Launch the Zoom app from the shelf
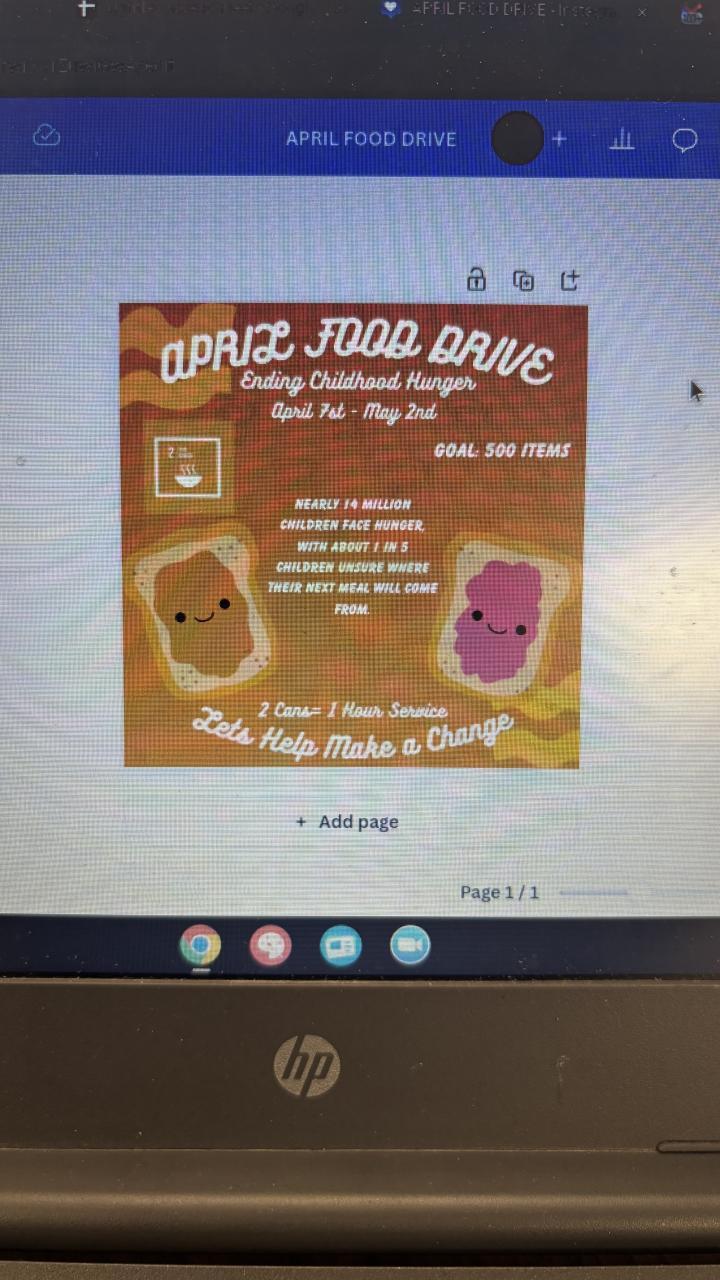Image resolution: width=720 pixels, height=1280 pixels. (x=410, y=945)
